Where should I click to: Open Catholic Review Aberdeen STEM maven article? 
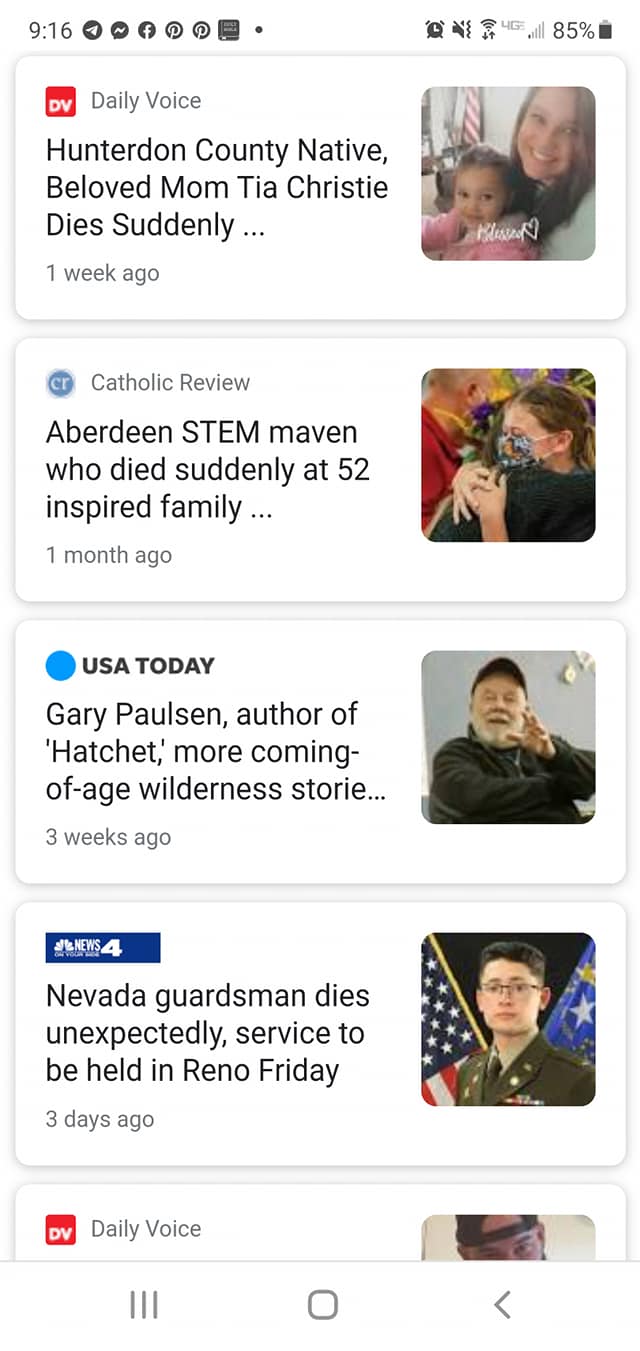[x=208, y=470]
